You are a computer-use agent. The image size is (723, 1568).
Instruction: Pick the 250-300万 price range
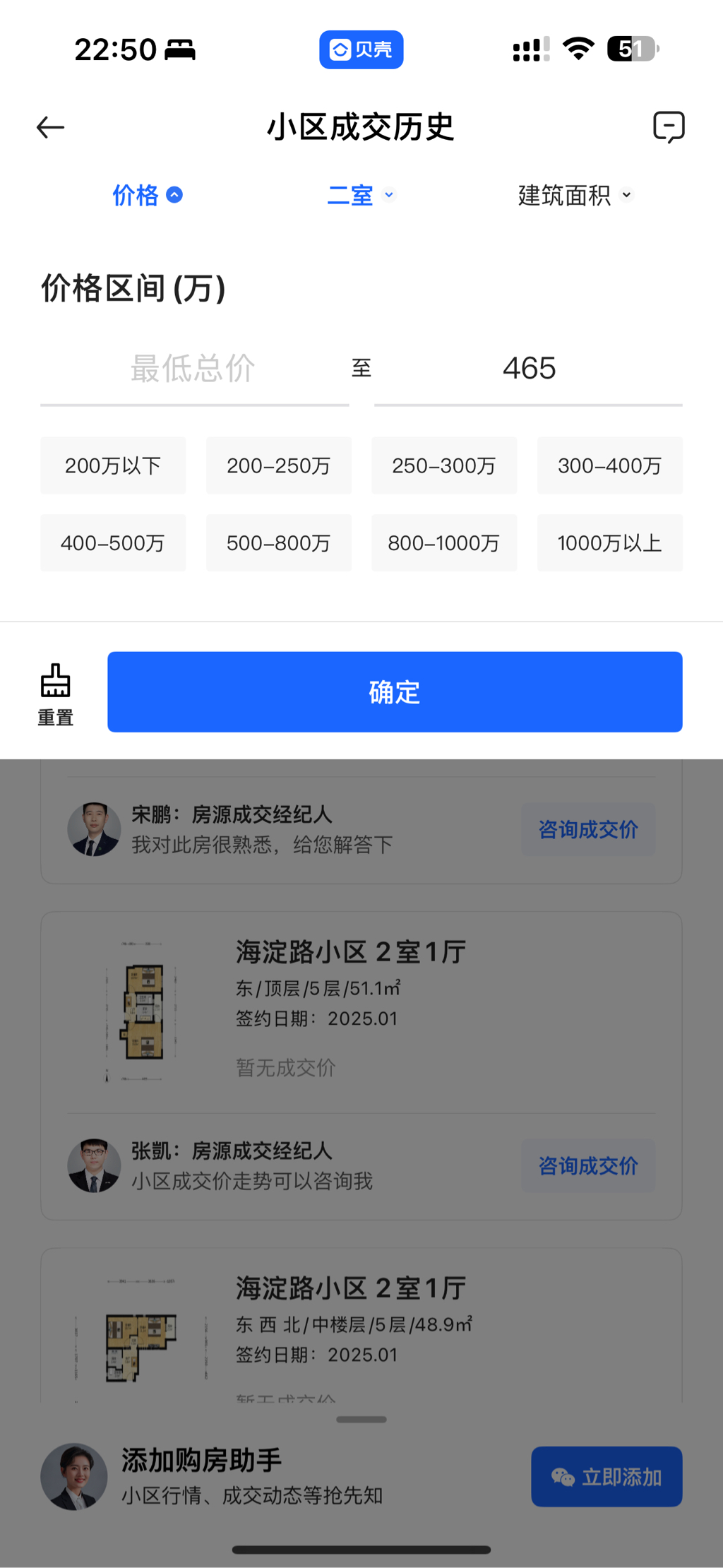[444, 465]
